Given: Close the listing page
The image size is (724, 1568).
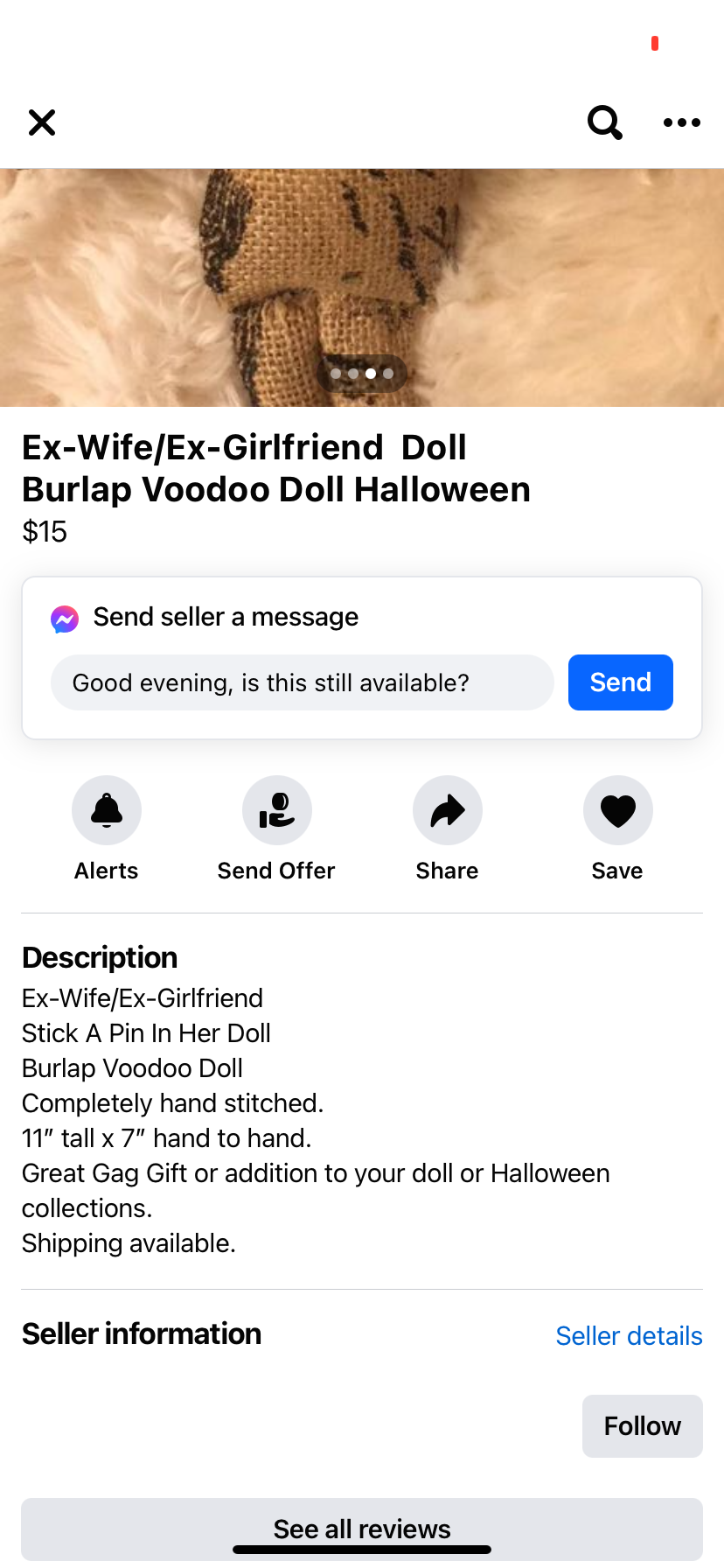Looking at the screenshot, I should point(41,122).
